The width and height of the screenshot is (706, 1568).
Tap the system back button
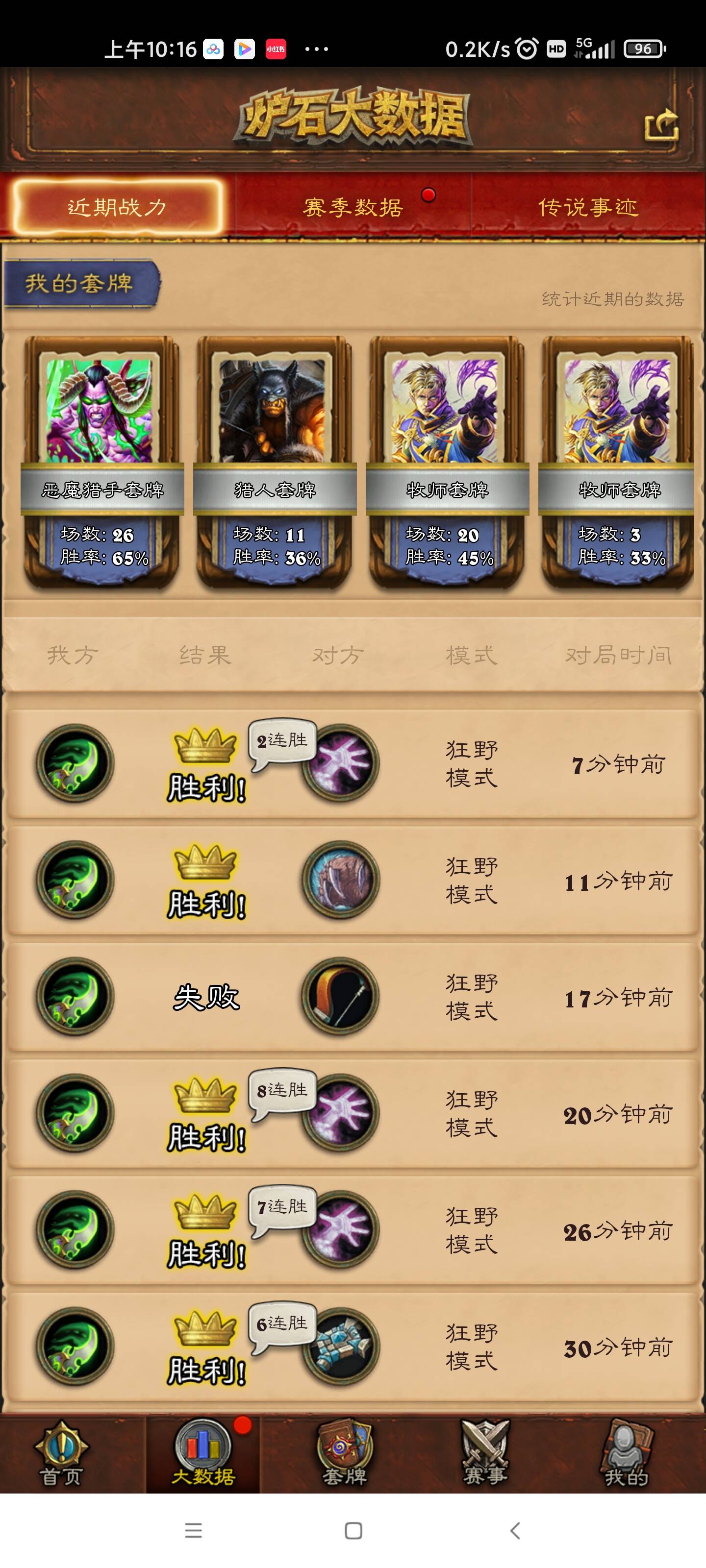[515, 1530]
